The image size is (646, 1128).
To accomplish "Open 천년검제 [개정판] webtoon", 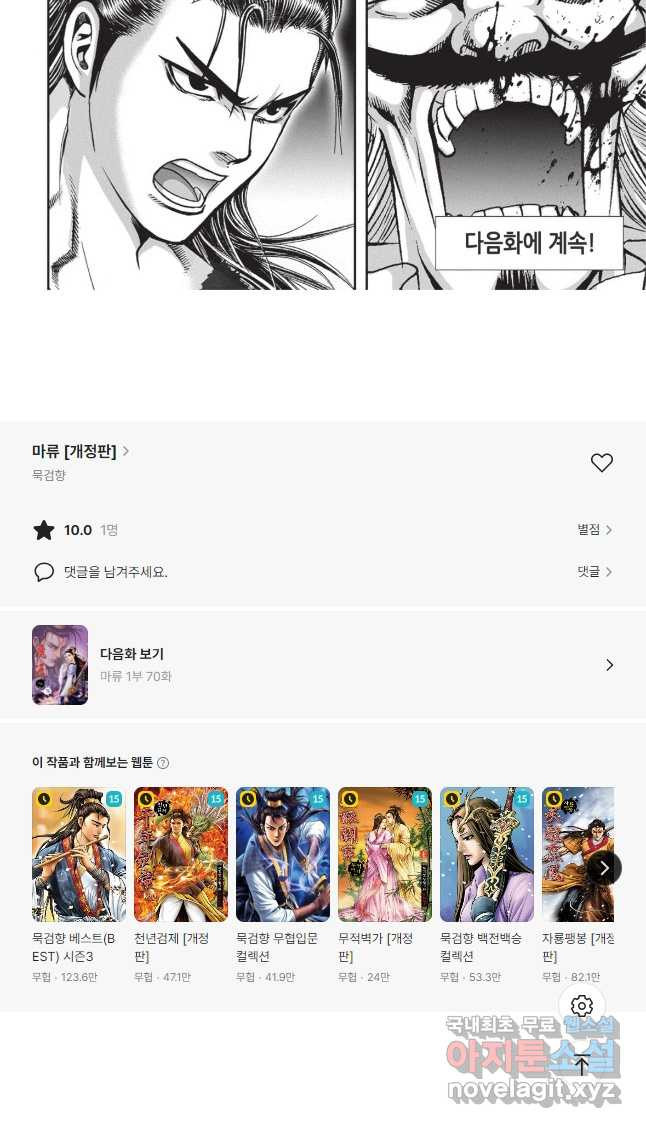I will coord(181,855).
